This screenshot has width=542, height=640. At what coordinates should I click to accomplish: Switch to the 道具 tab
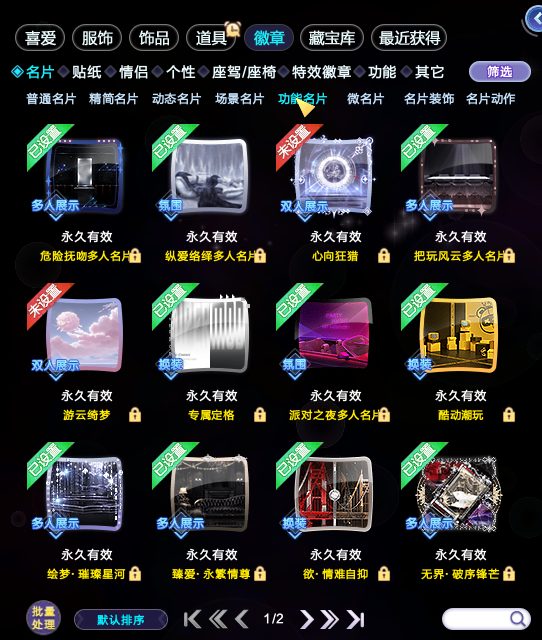211,38
